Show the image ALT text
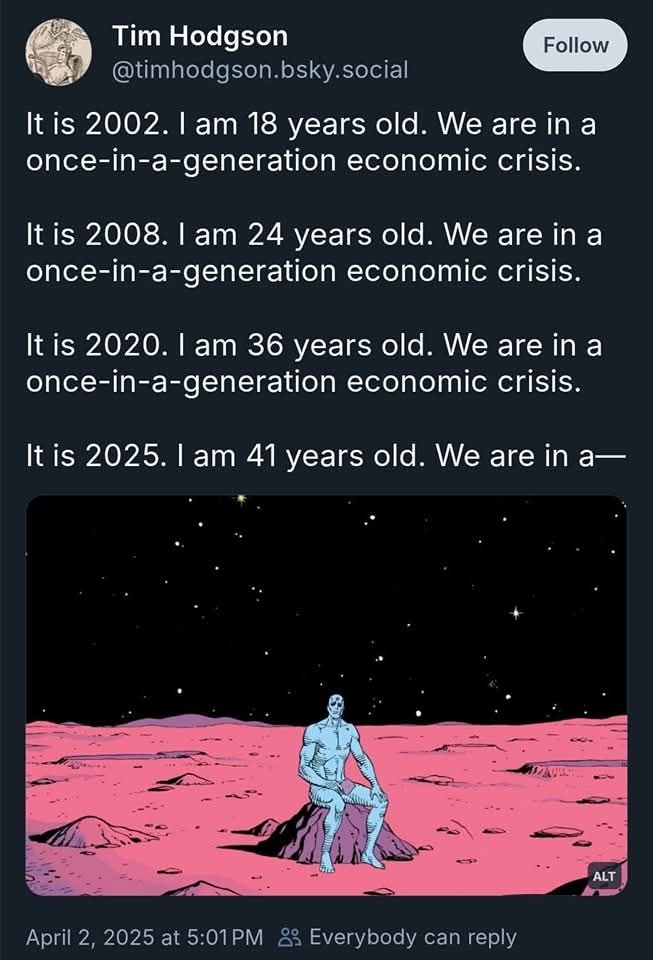Screen dimensions: 653x960 (x=603, y=876)
